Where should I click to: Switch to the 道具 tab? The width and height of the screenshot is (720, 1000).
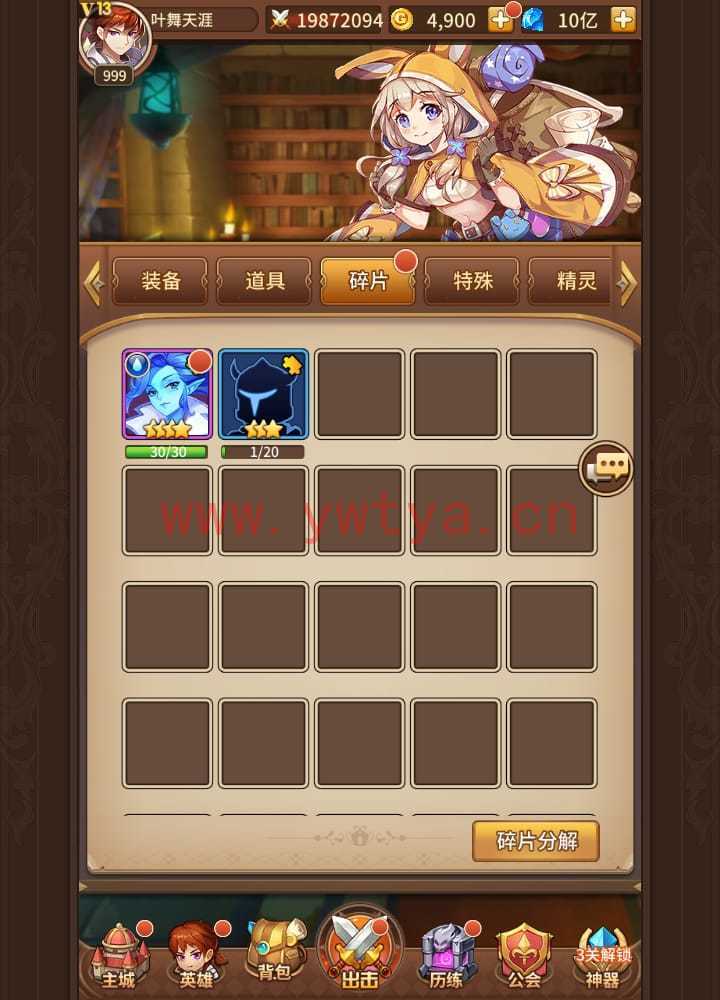coord(264,281)
